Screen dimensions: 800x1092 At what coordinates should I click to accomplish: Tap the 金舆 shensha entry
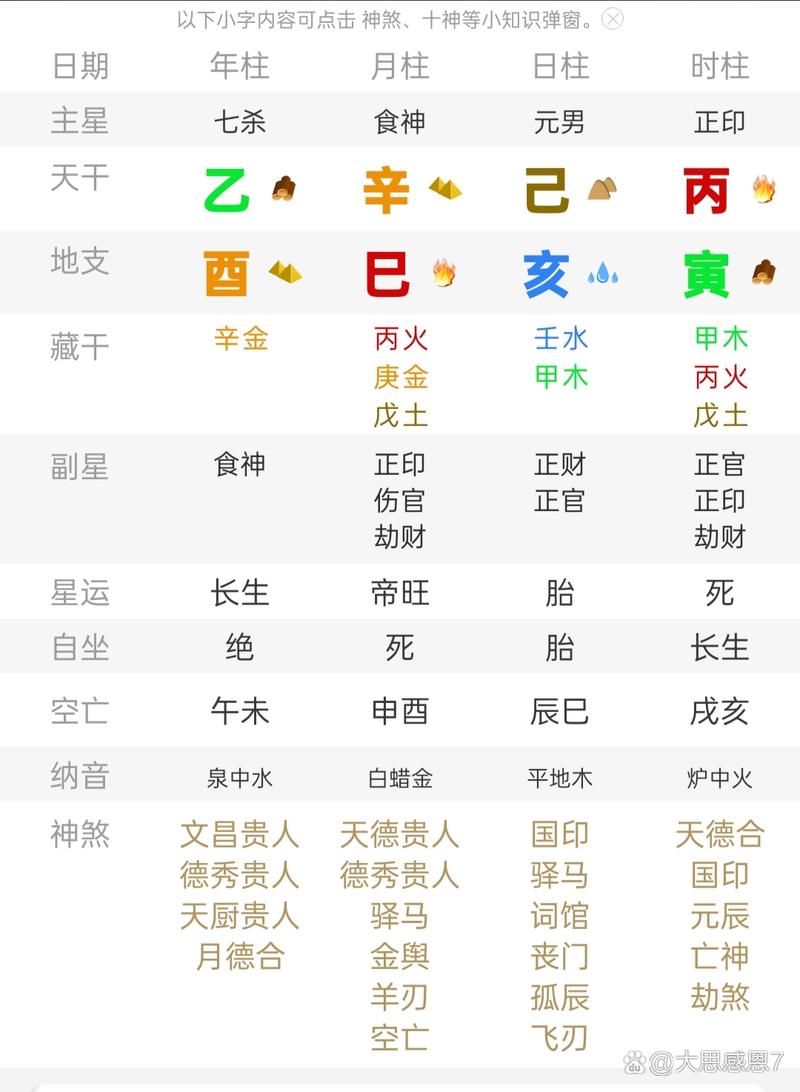coord(400,957)
